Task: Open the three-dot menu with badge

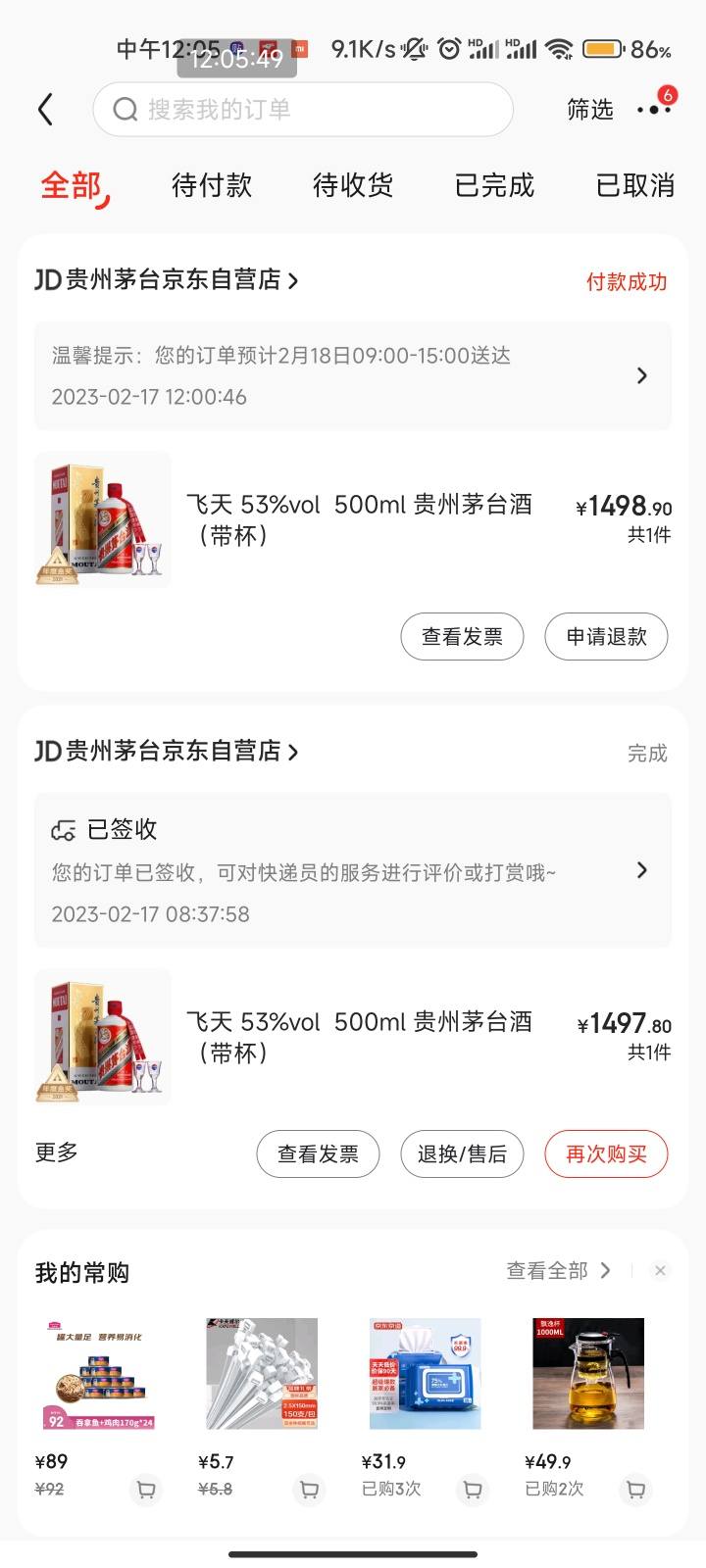Action: tap(654, 107)
